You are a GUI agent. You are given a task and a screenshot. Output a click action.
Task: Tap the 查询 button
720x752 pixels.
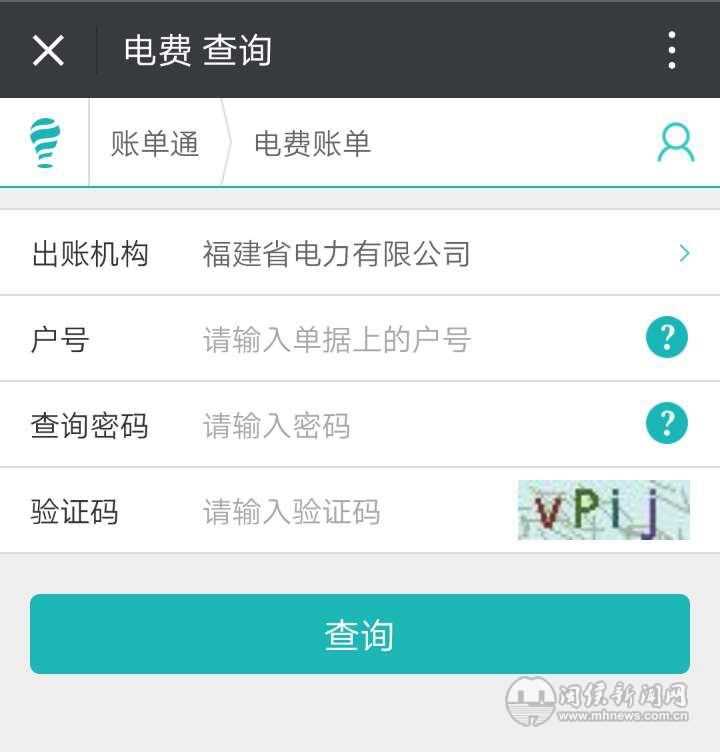coord(360,635)
